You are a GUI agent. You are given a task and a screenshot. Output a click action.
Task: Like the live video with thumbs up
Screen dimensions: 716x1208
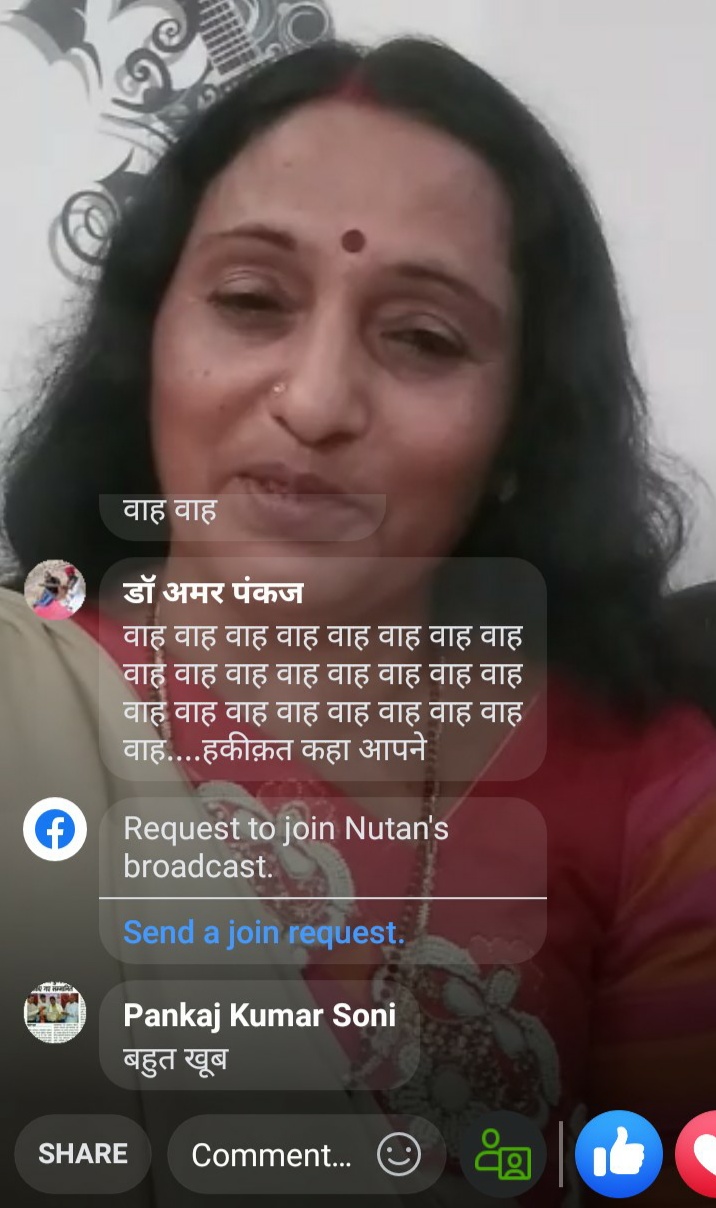[x=619, y=1155]
